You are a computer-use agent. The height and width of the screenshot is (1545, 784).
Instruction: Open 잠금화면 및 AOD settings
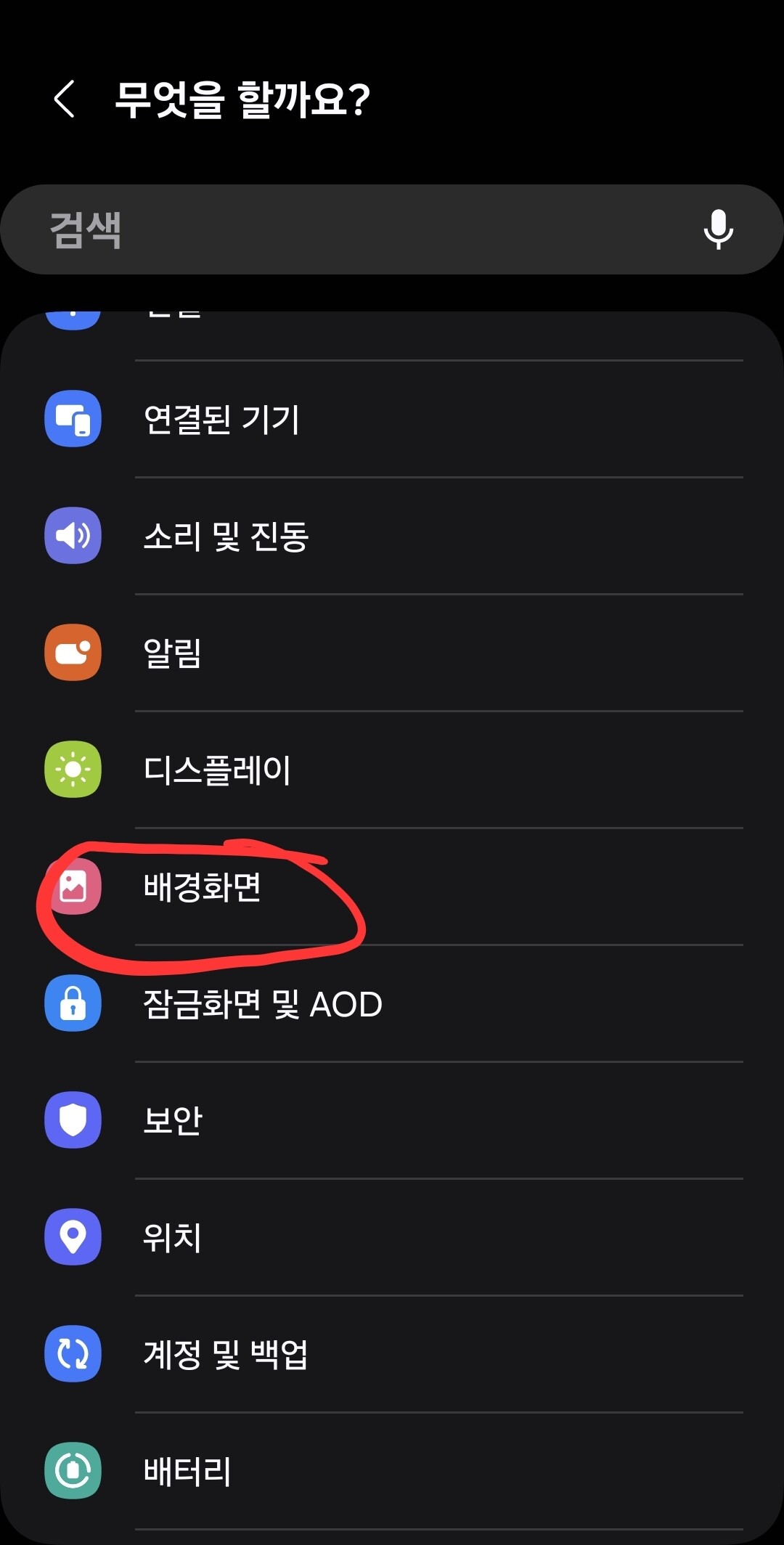[392, 1003]
